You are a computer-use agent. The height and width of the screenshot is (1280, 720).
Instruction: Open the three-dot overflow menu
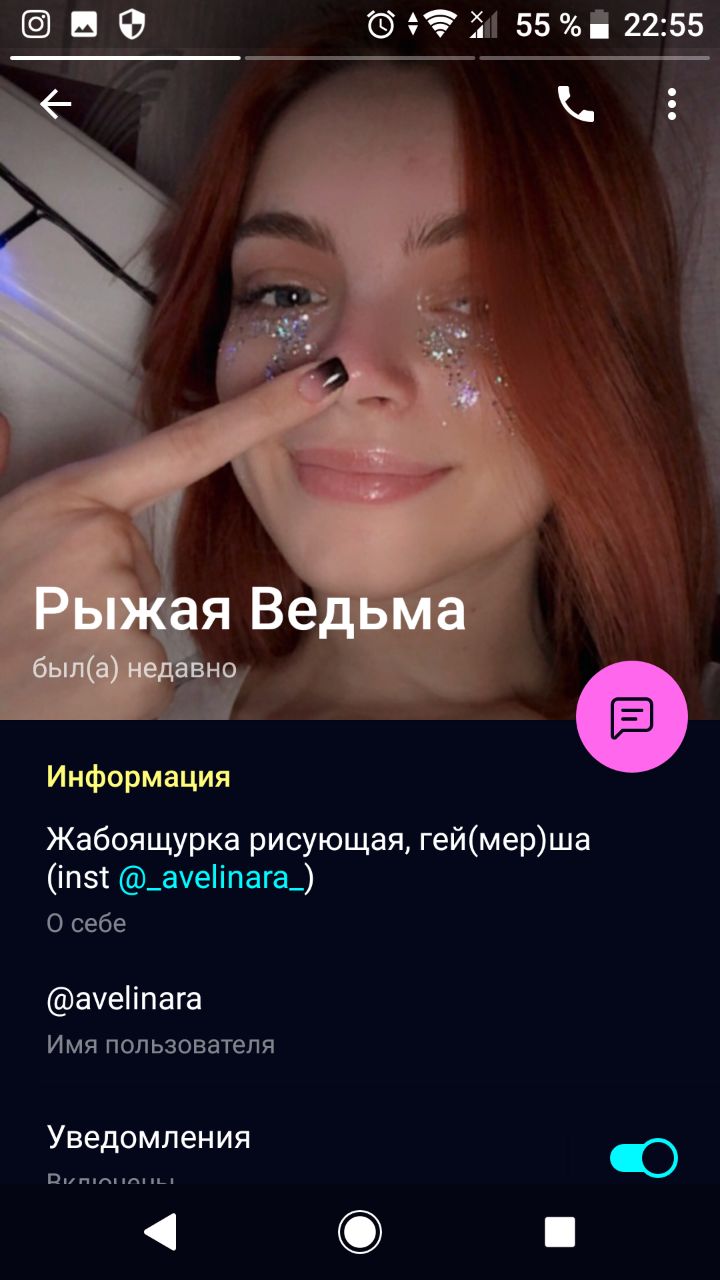(x=672, y=104)
